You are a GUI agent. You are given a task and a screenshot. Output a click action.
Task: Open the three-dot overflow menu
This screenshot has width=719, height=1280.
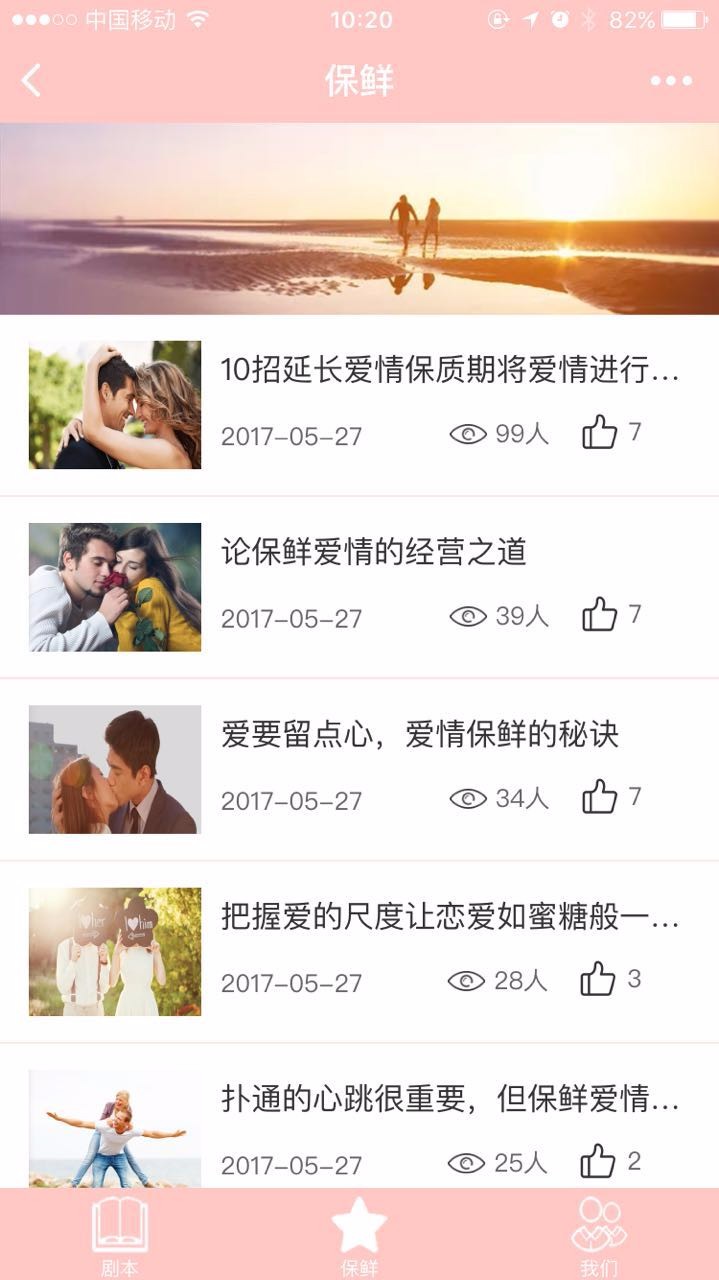[671, 81]
